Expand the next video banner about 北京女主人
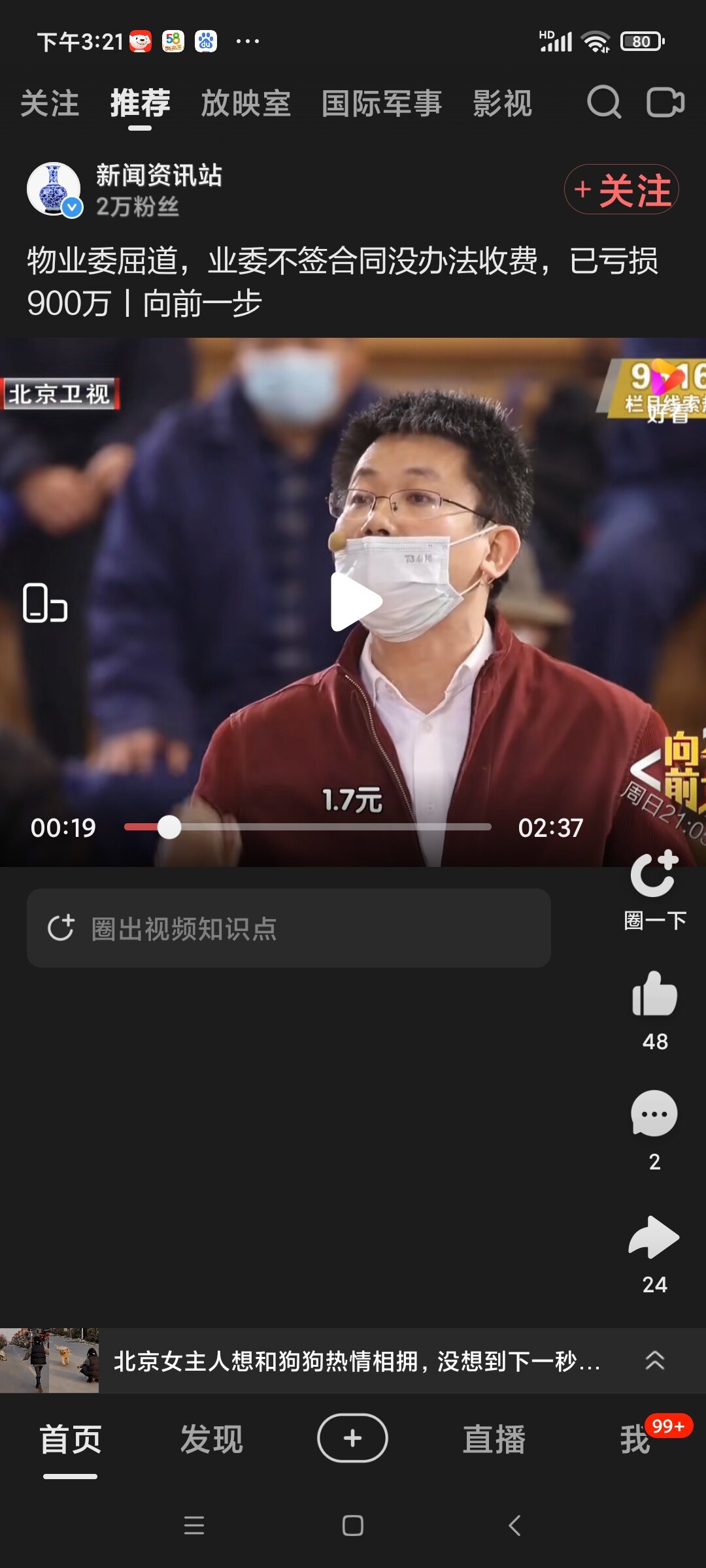 click(x=654, y=1361)
